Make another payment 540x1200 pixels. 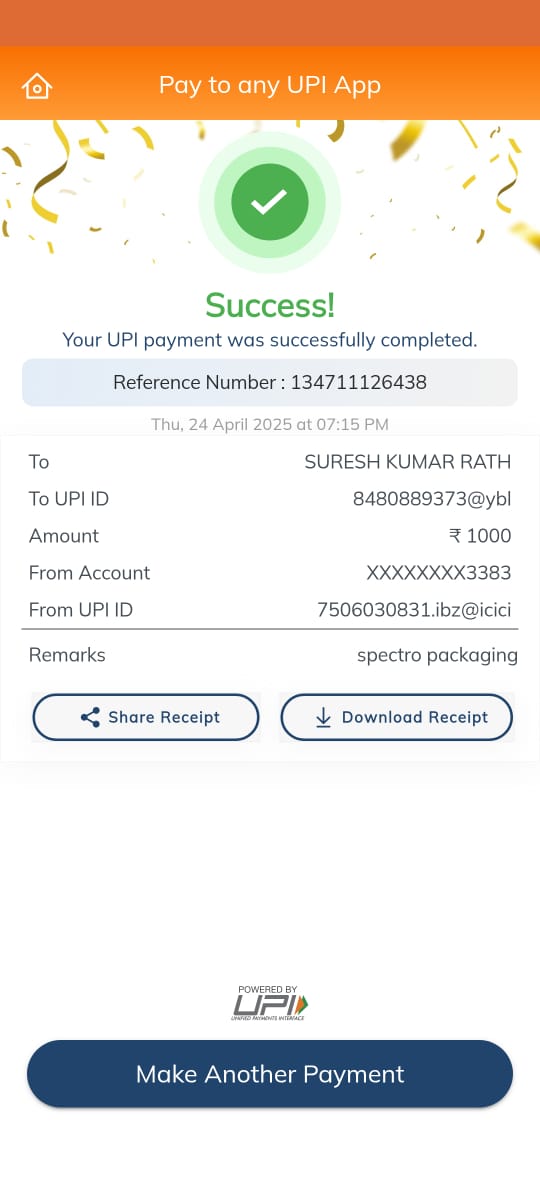270,1074
